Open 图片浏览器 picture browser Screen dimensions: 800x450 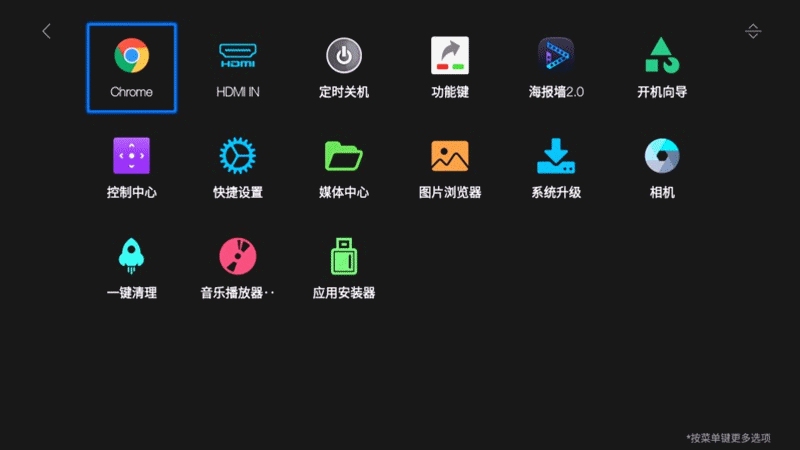point(450,167)
